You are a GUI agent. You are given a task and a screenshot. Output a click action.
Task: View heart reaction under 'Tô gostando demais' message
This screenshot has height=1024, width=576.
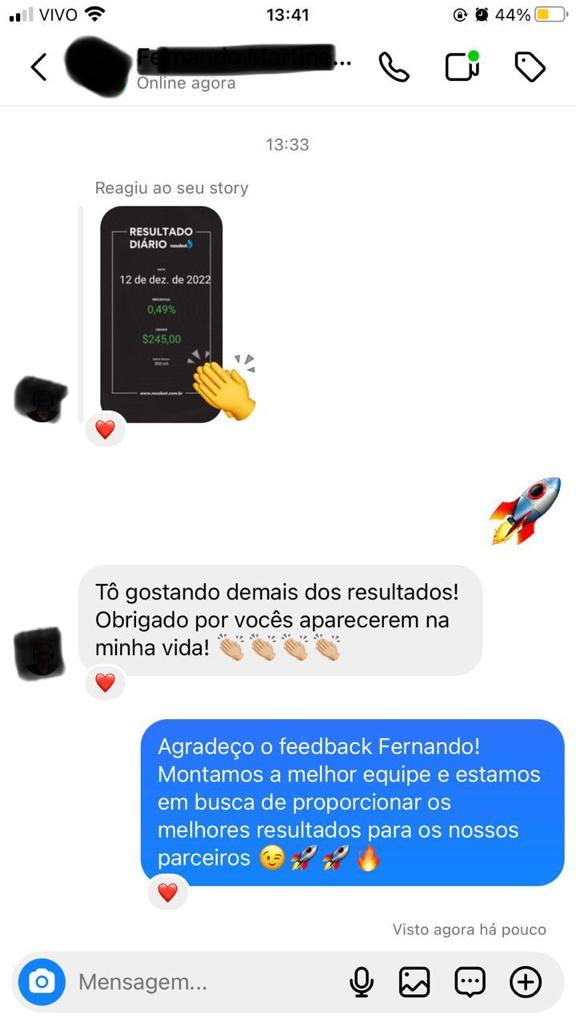(x=105, y=682)
